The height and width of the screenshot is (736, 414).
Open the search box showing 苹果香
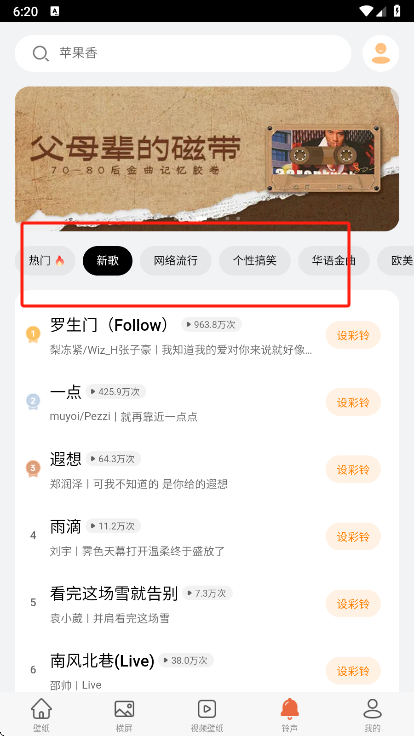click(183, 53)
